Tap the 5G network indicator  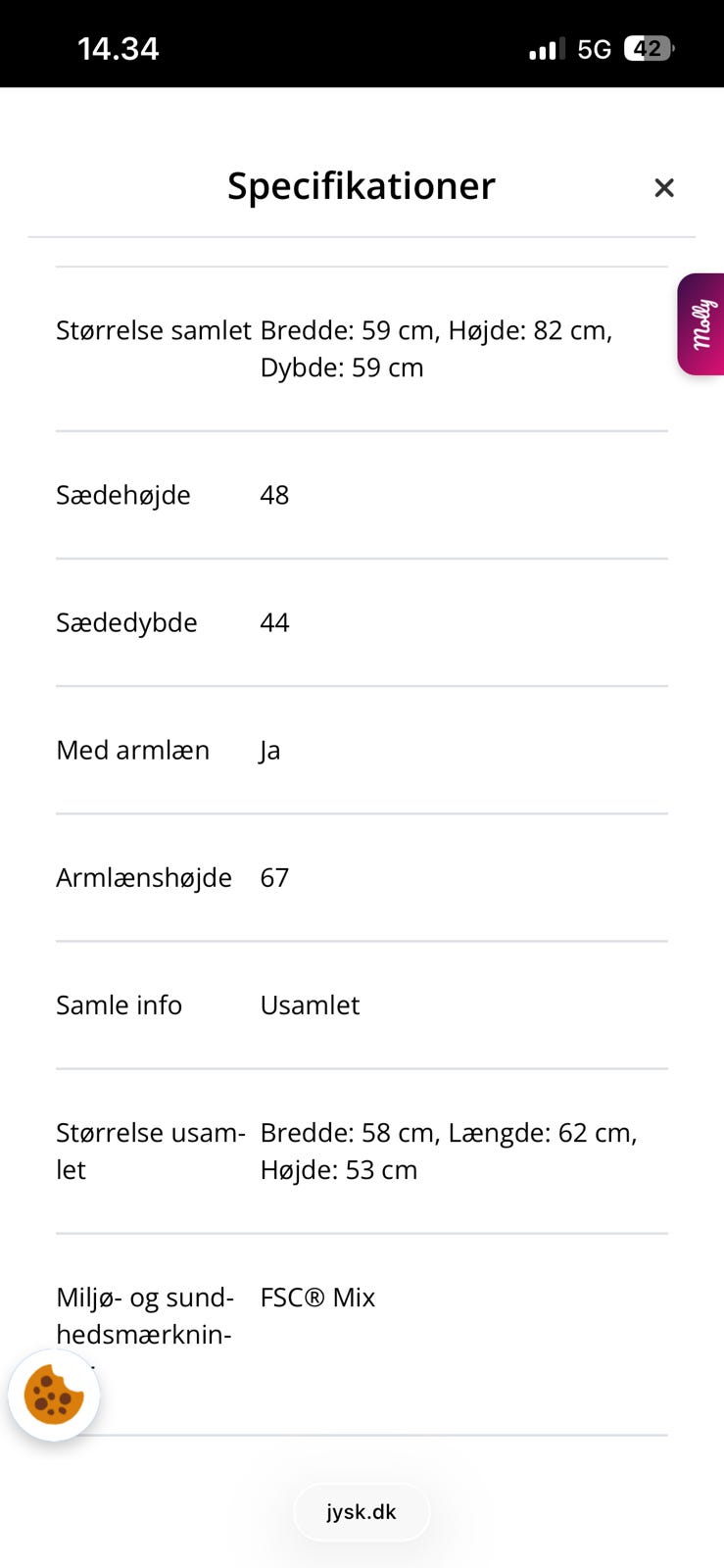click(x=596, y=47)
